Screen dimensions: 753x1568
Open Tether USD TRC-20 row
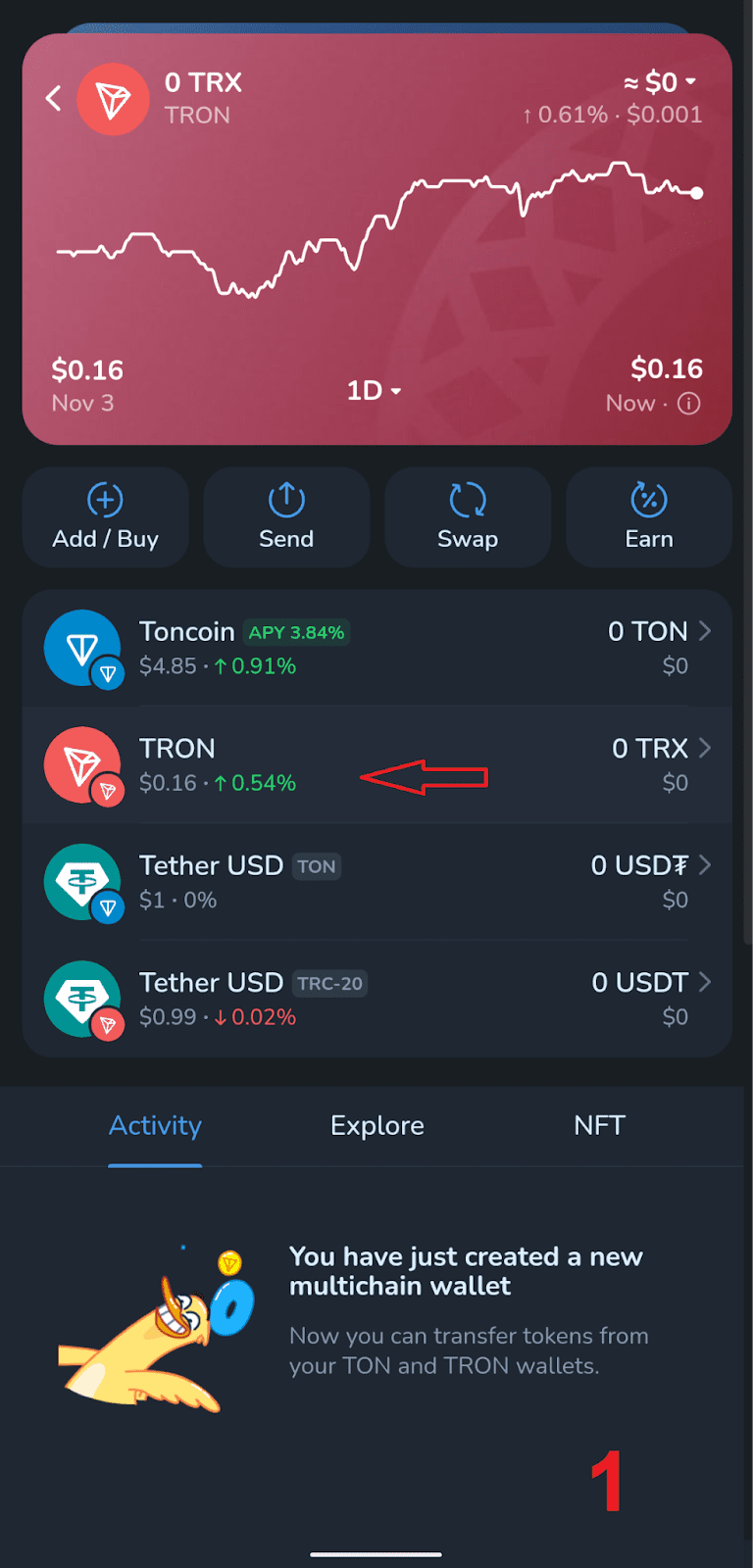click(x=376, y=999)
